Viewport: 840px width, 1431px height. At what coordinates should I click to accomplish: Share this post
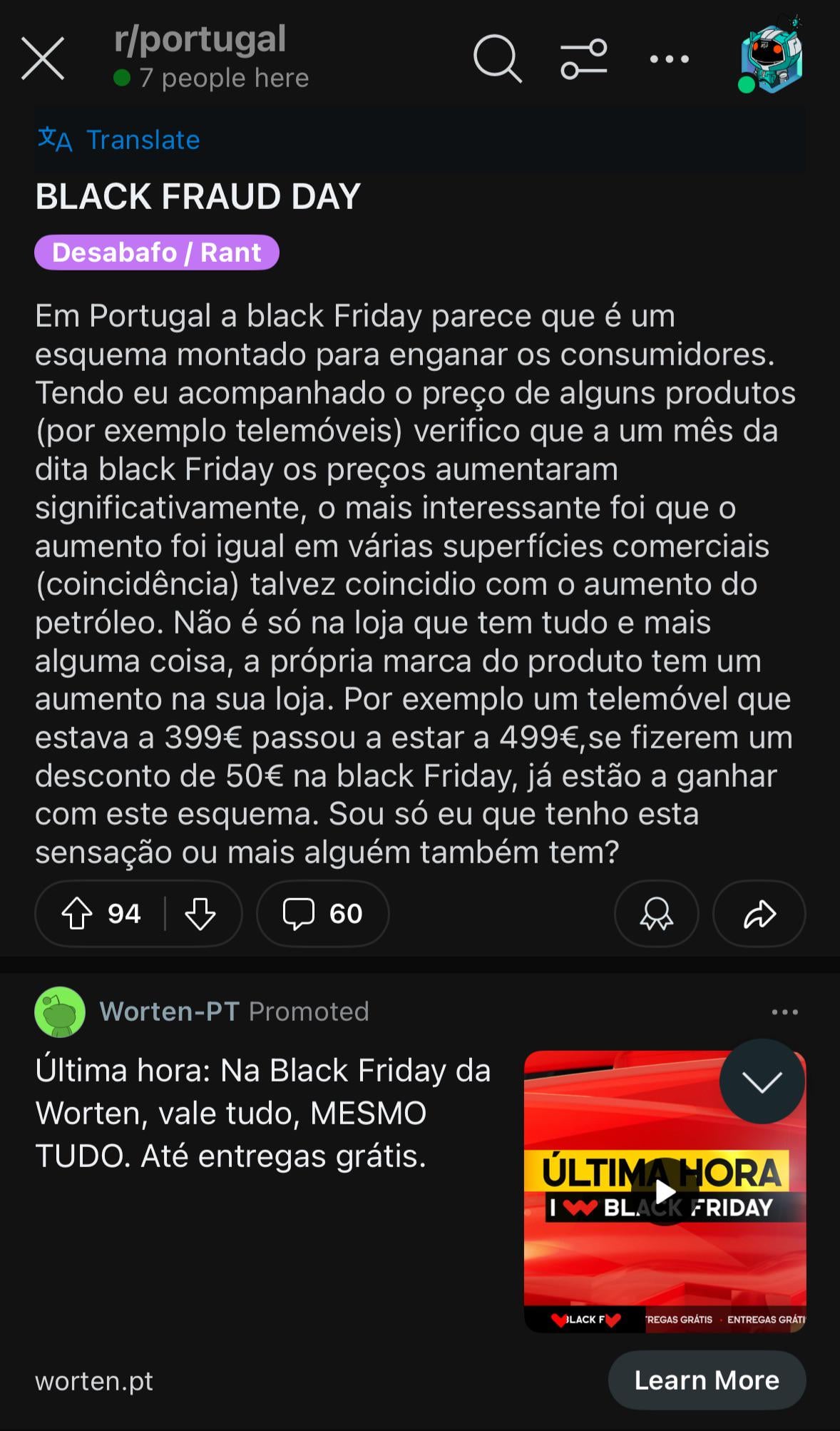(x=759, y=913)
